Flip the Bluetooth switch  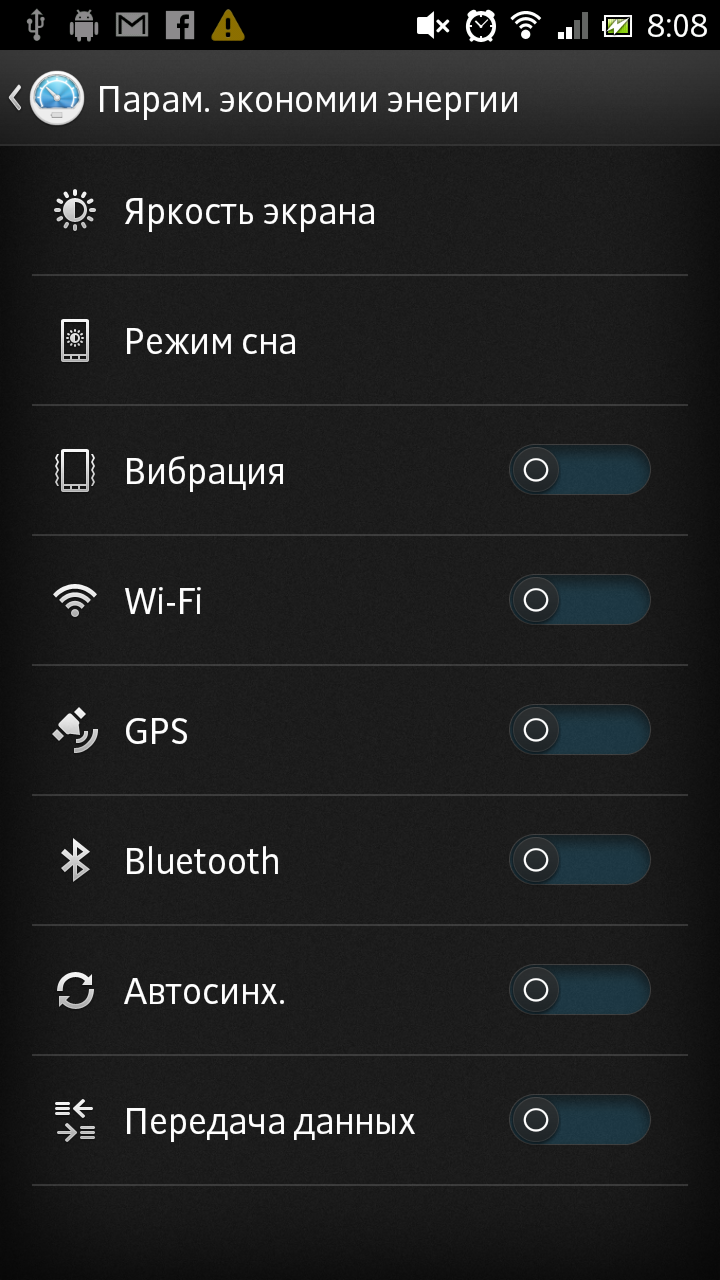[580, 860]
